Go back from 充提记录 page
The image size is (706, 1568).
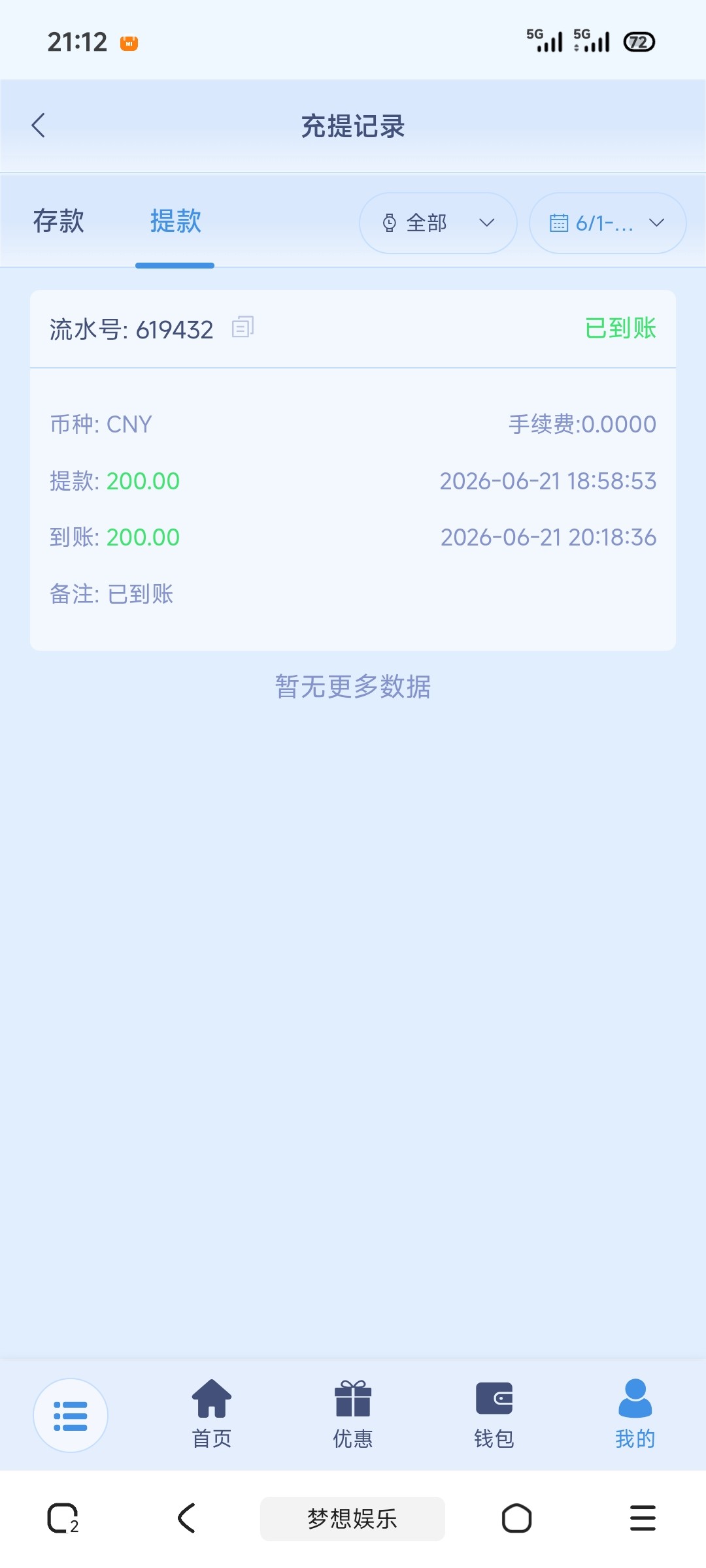[39, 125]
